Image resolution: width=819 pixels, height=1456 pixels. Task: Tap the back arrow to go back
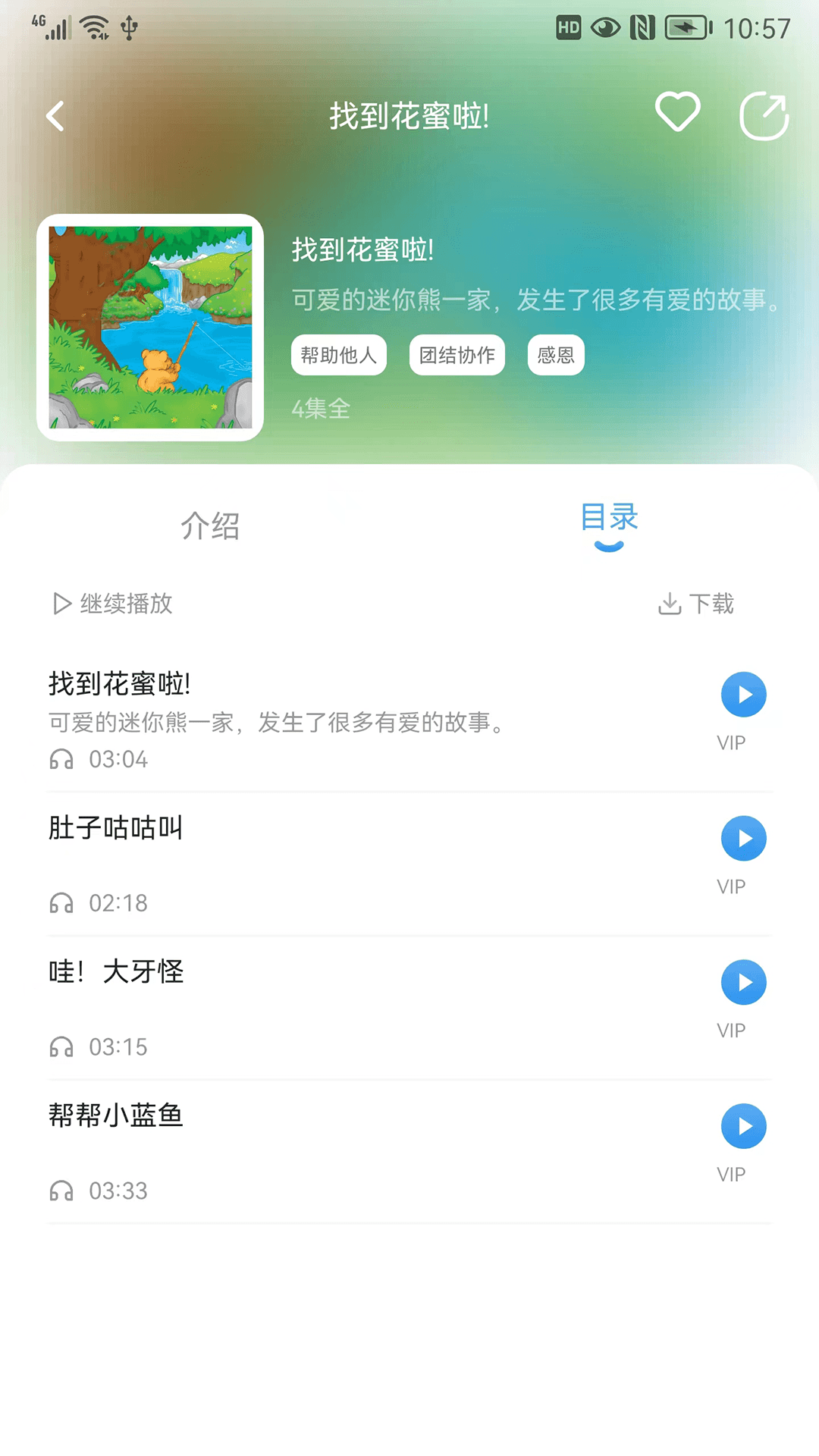(x=54, y=115)
